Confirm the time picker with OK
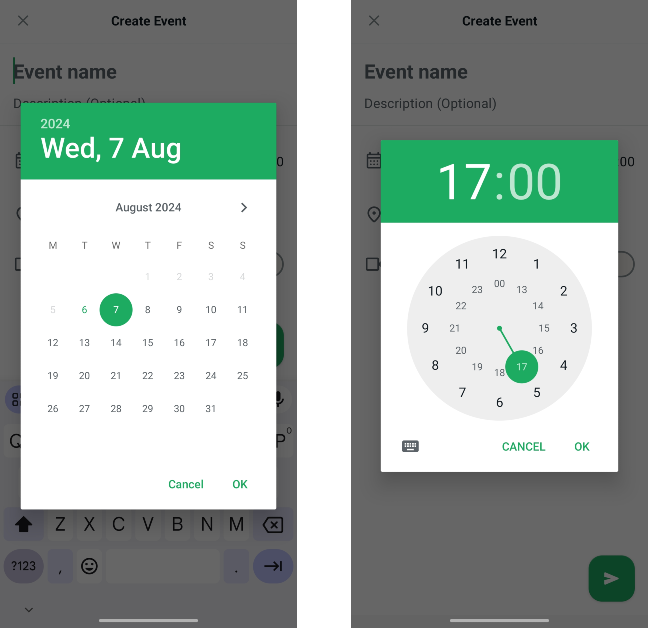The height and width of the screenshot is (628, 648). click(x=582, y=447)
